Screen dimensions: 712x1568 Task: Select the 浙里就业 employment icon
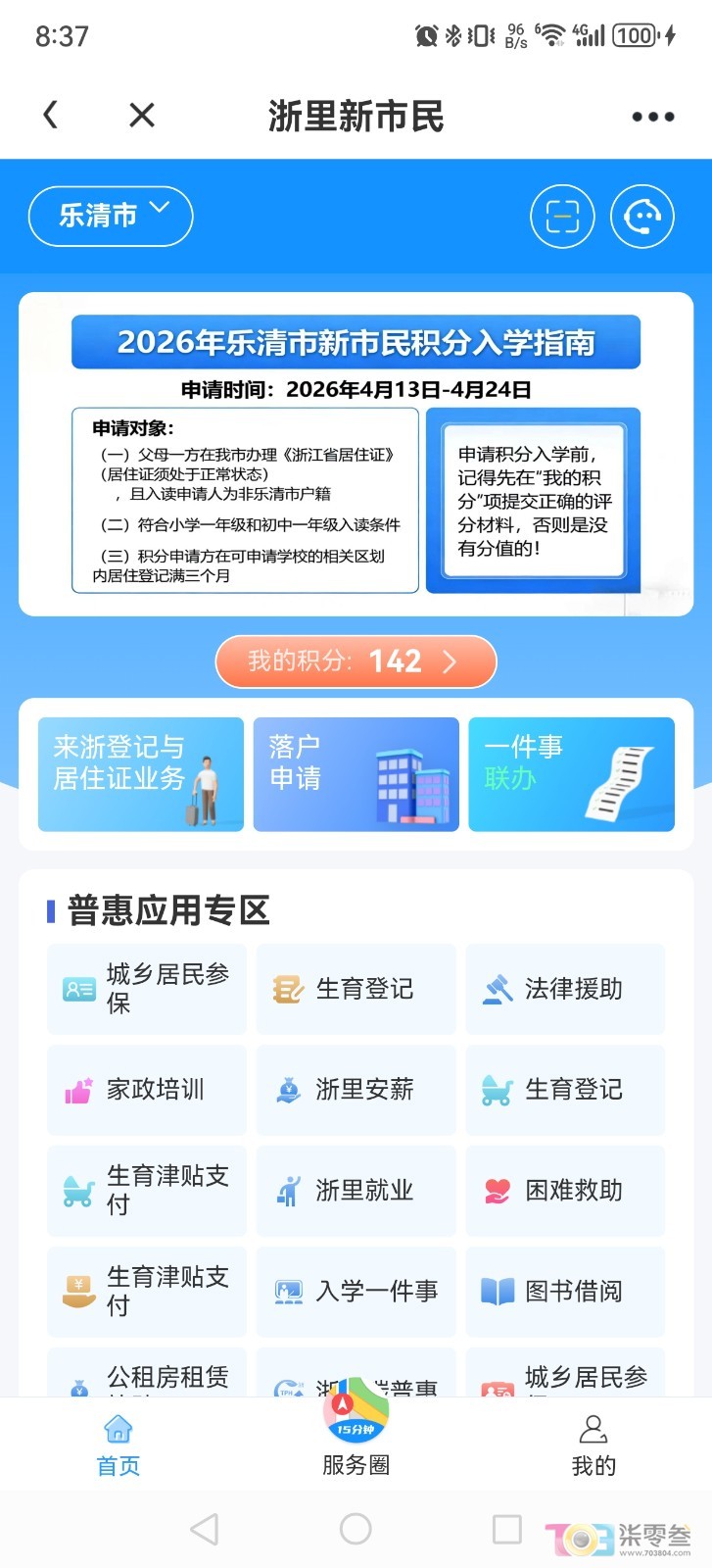[356, 1191]
